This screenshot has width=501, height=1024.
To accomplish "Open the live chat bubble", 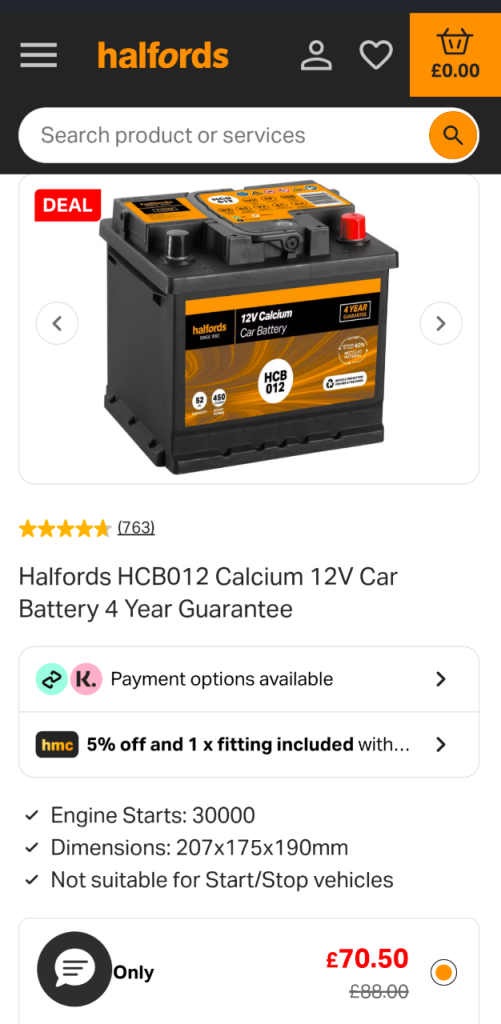I will point(74,969).
